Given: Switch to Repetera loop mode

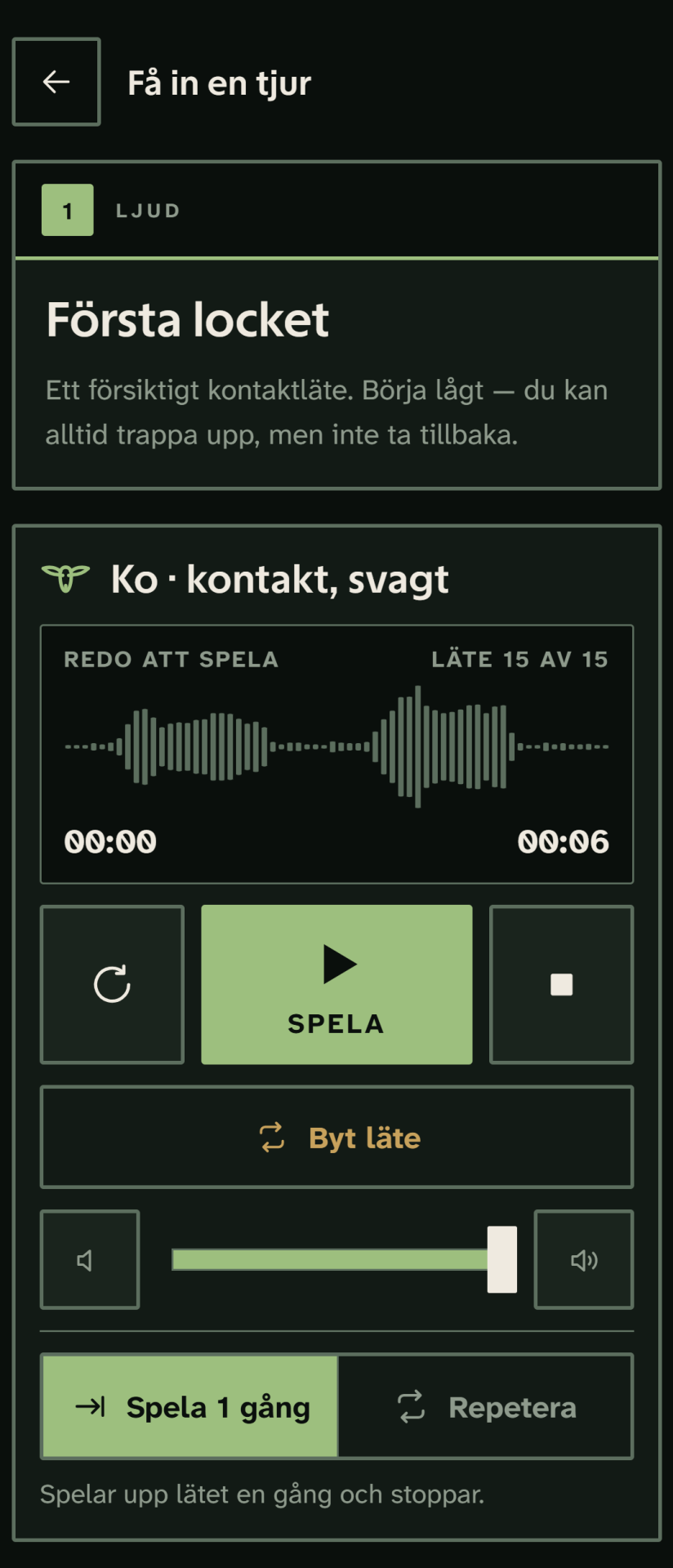Looking at the screenshot, I should point(485,1406).
